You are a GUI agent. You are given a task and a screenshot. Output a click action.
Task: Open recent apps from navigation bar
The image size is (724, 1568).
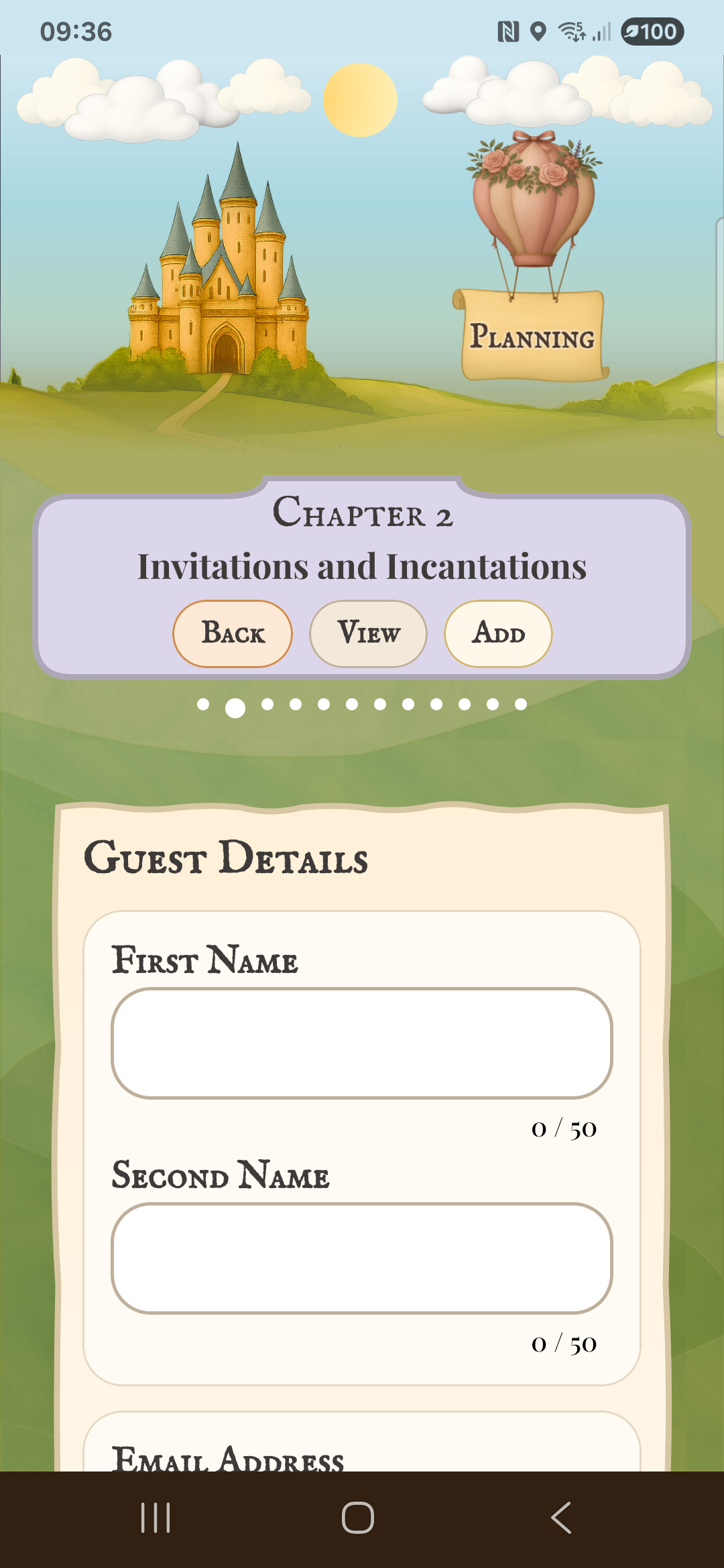click(x=156, y=1518)
